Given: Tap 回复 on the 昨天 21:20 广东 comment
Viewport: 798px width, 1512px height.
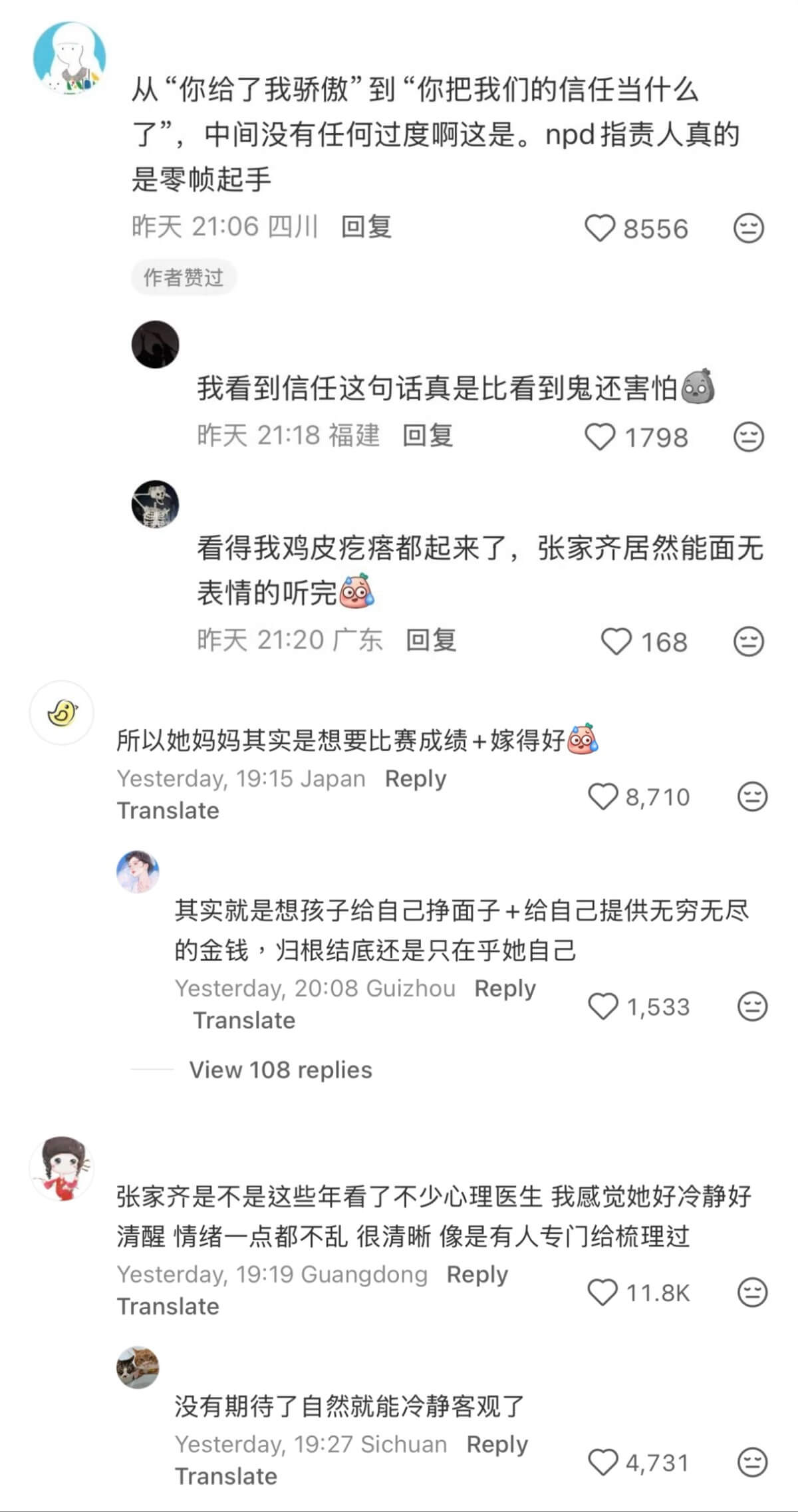Looking at the screenshot, I should (431, 640).
